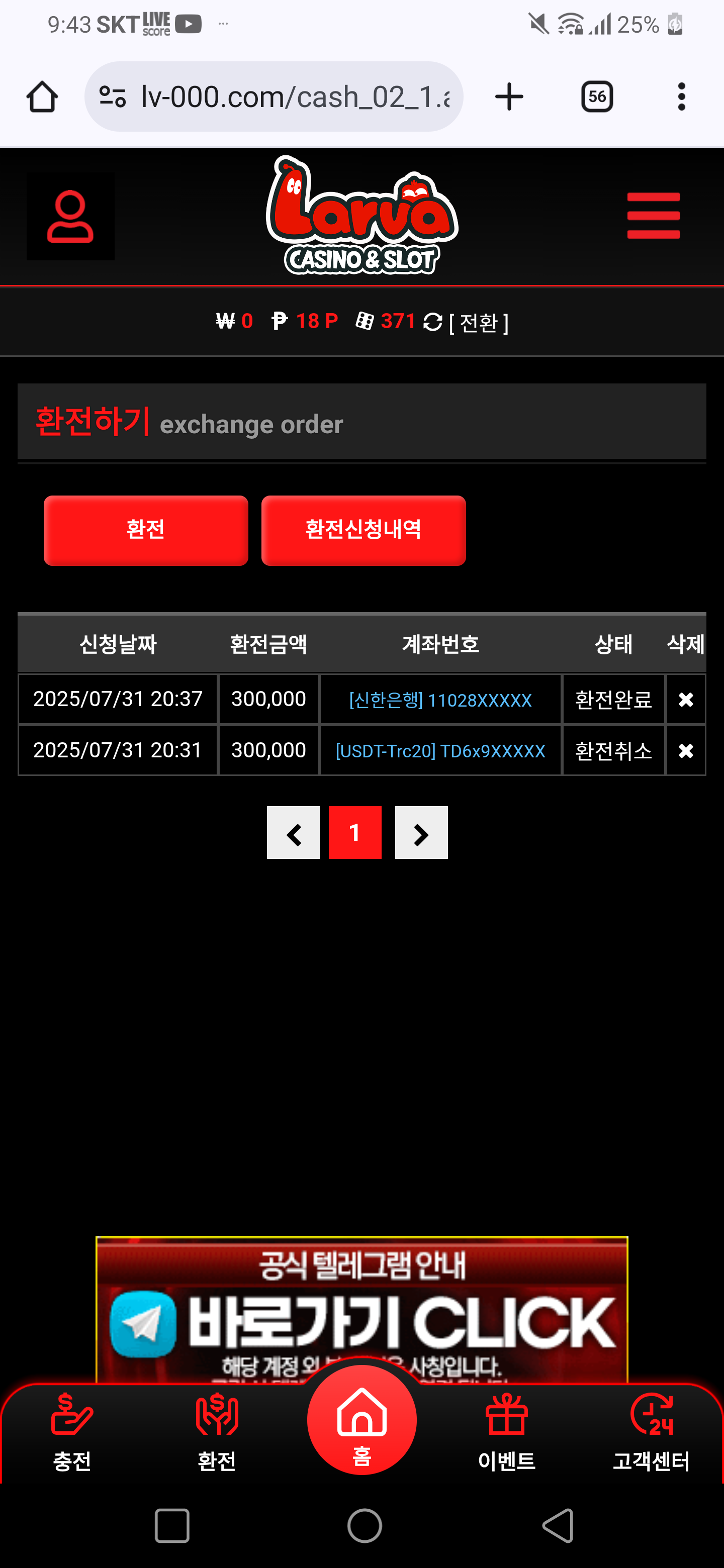The image size is (724, 1568).
Task: Delete the 20:31 환전취소 row
Action: pos(686,750)
